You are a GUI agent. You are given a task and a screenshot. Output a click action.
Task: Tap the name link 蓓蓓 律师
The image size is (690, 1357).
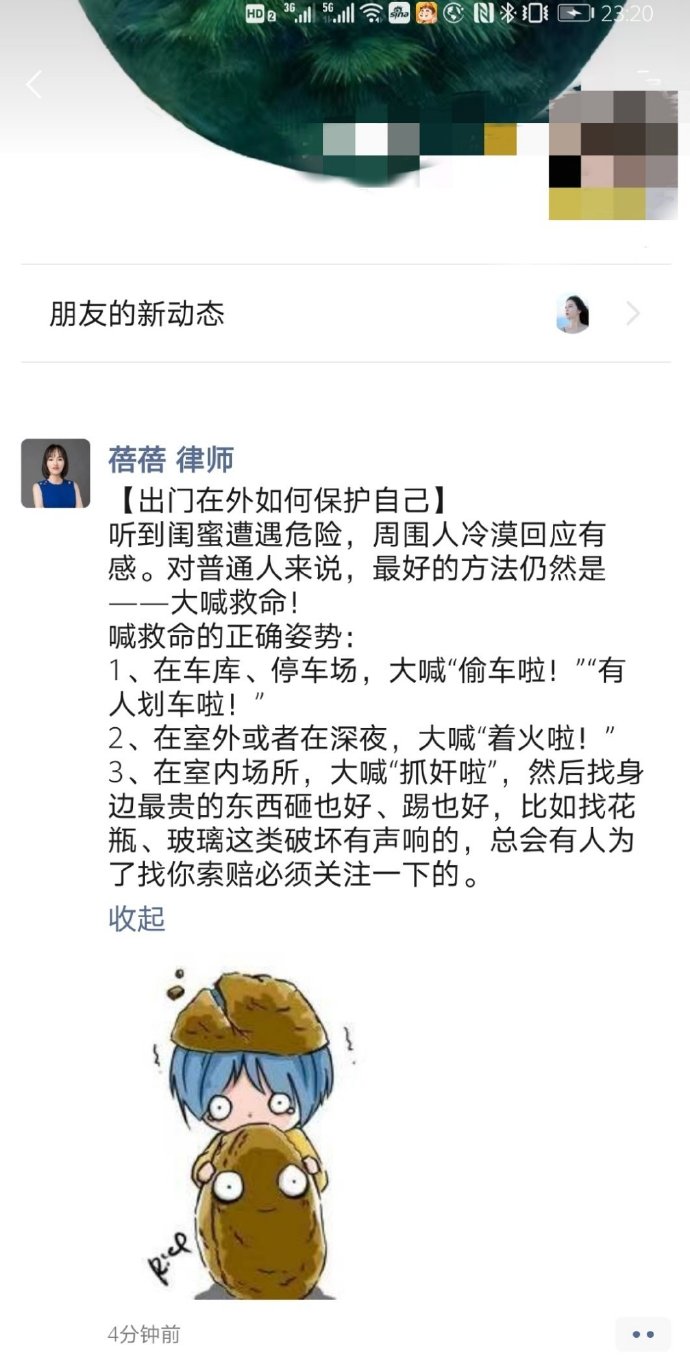[x=171, y=459]
